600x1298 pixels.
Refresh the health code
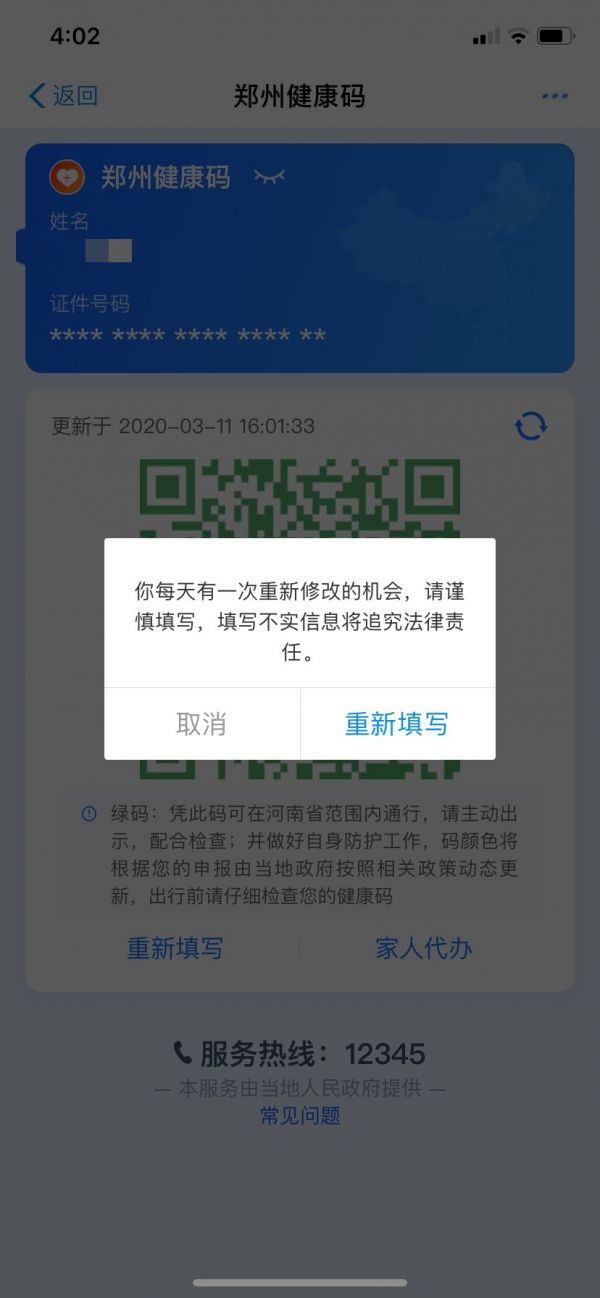(531, 426)
